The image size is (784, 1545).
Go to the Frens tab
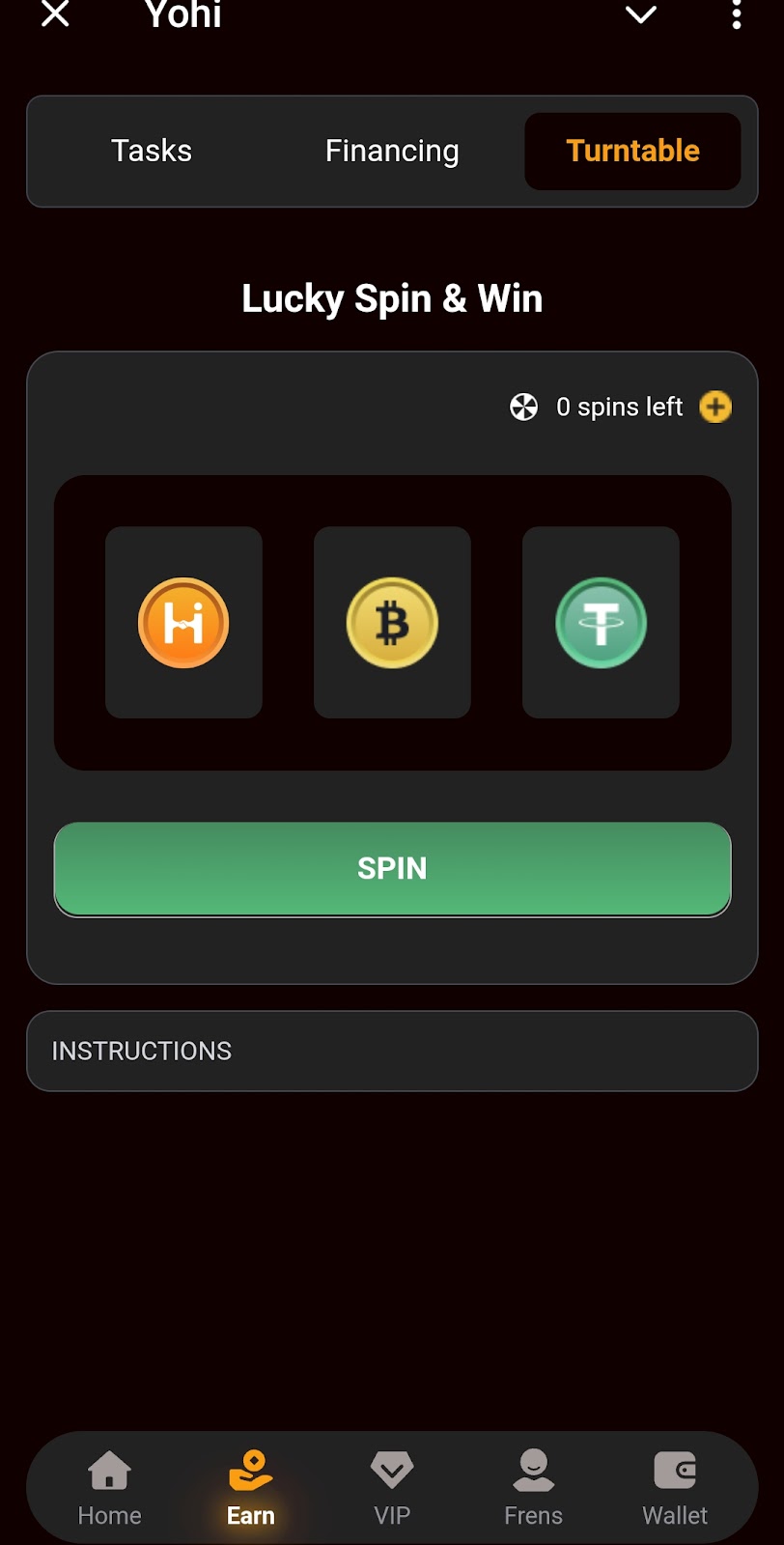pyautogui.click(x=533, y=1488)
